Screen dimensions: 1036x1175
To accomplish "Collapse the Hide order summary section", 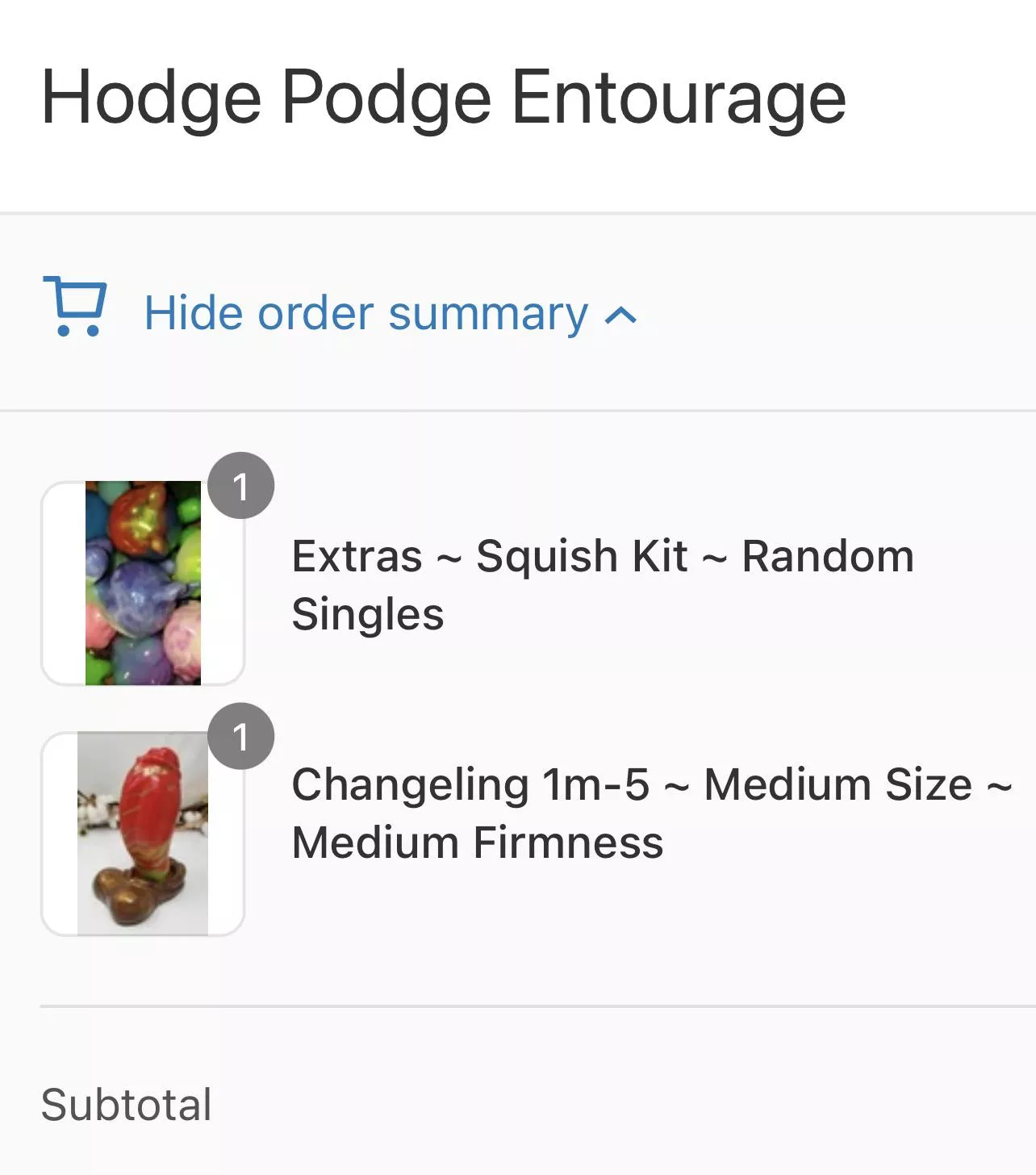I will [365, 313].
